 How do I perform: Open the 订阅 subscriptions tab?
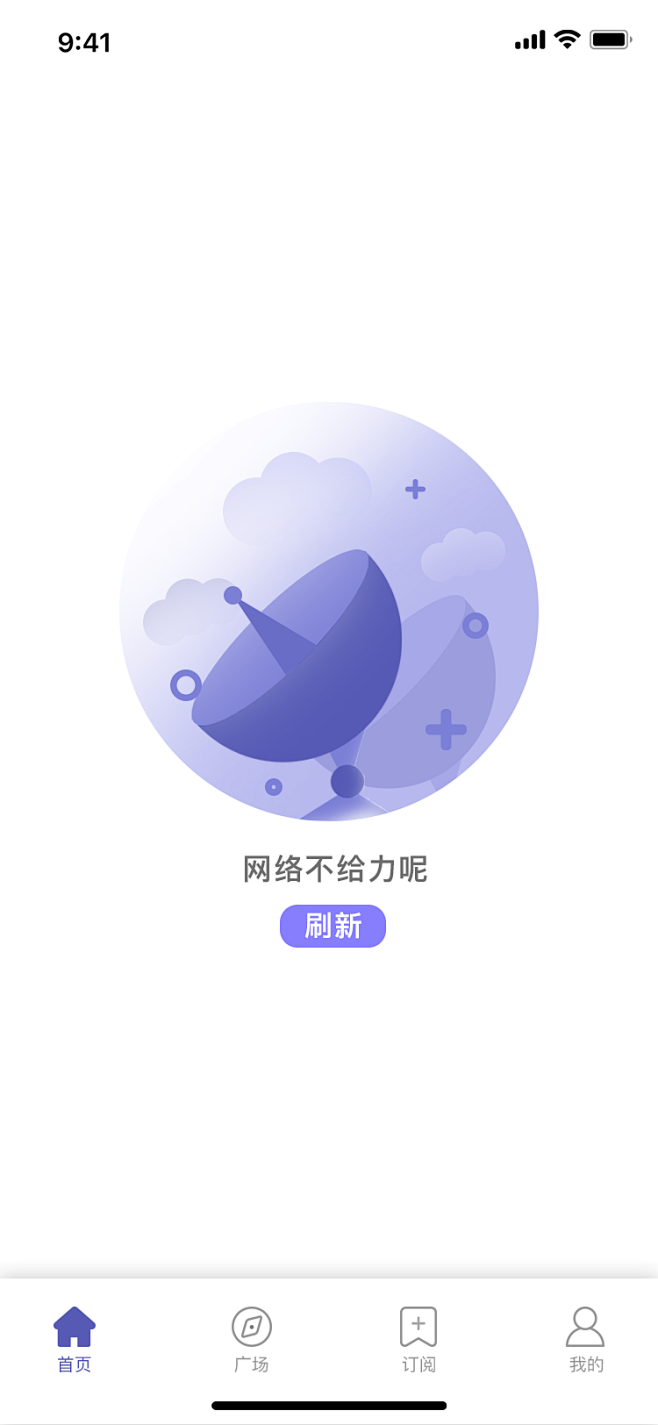[x=418, y=1338]
